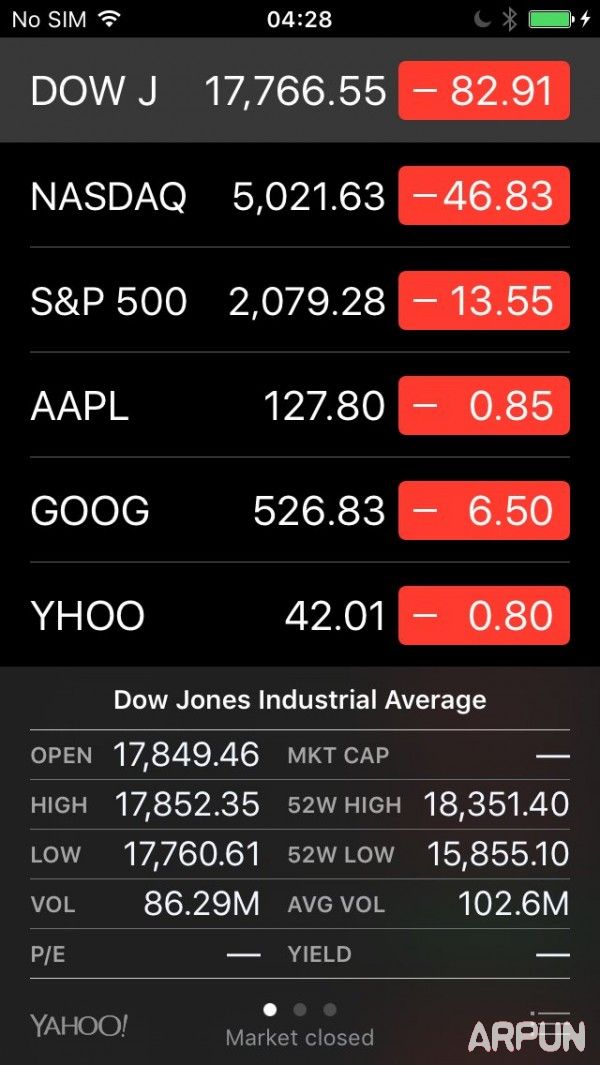Screen dimensions: 600x1065
Task: Tap the GOOG −6.50 change badge
Action: (484, 511)
